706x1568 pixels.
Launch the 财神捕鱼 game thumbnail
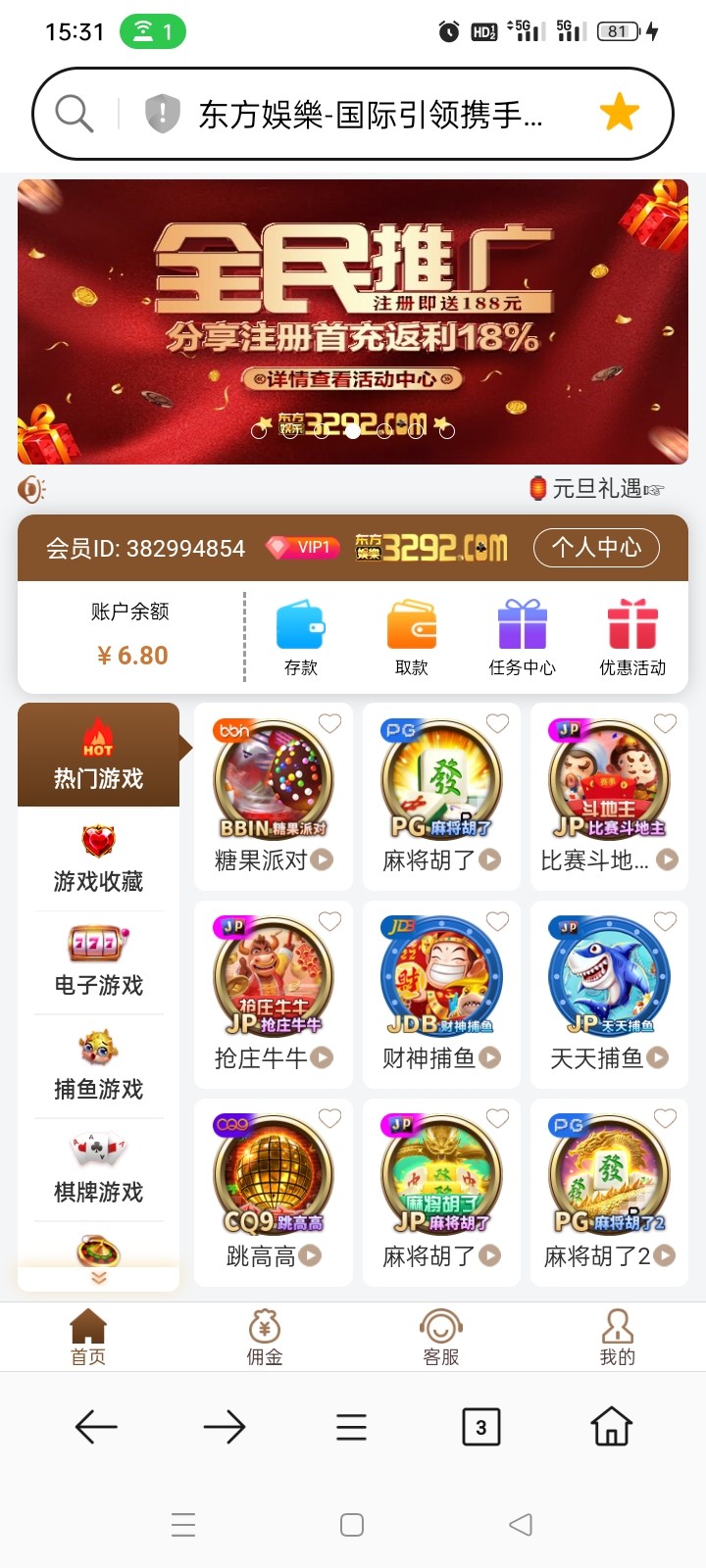click(x=441, y=975)
